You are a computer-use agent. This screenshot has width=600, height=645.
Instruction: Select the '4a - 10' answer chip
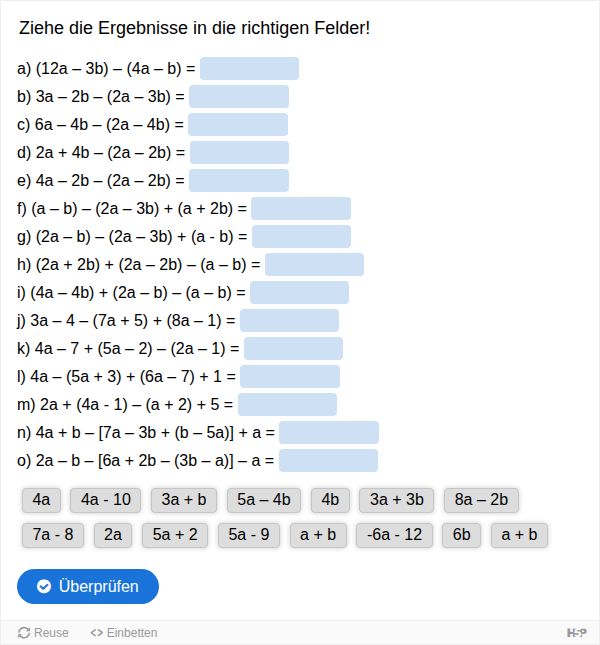coord(106,500)
